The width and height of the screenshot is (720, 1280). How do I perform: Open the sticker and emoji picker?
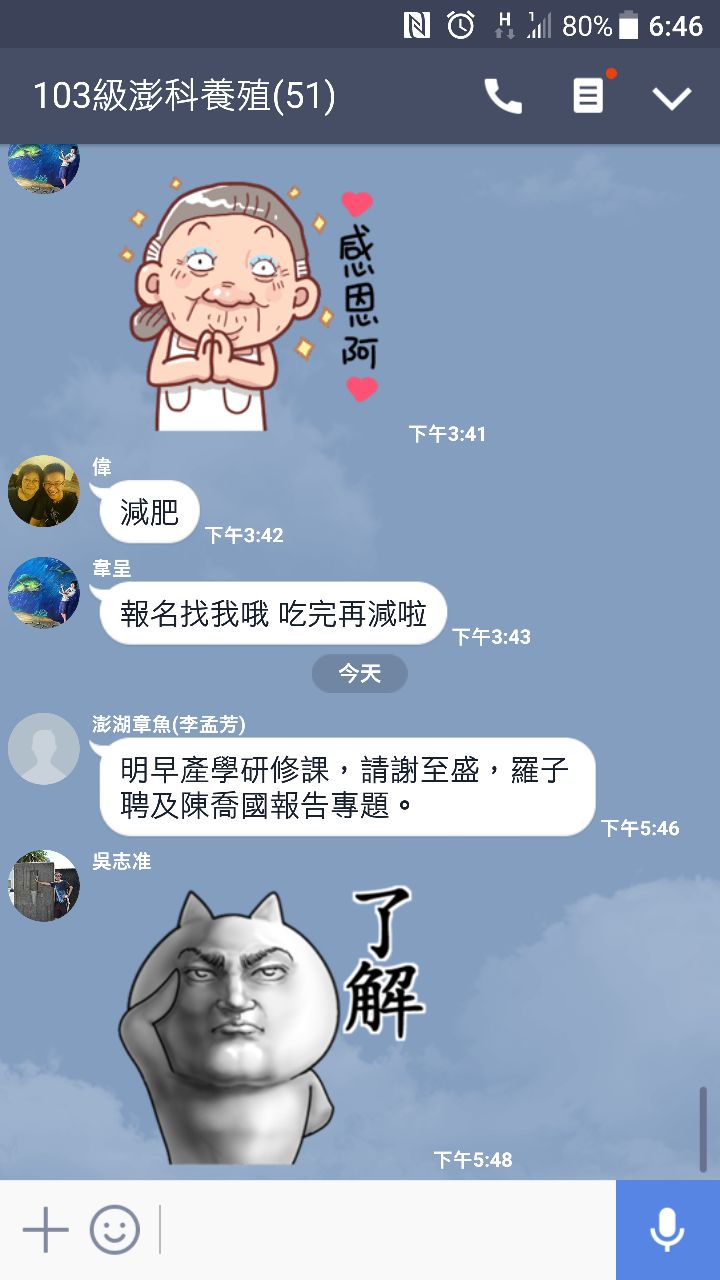point(115,1230)
